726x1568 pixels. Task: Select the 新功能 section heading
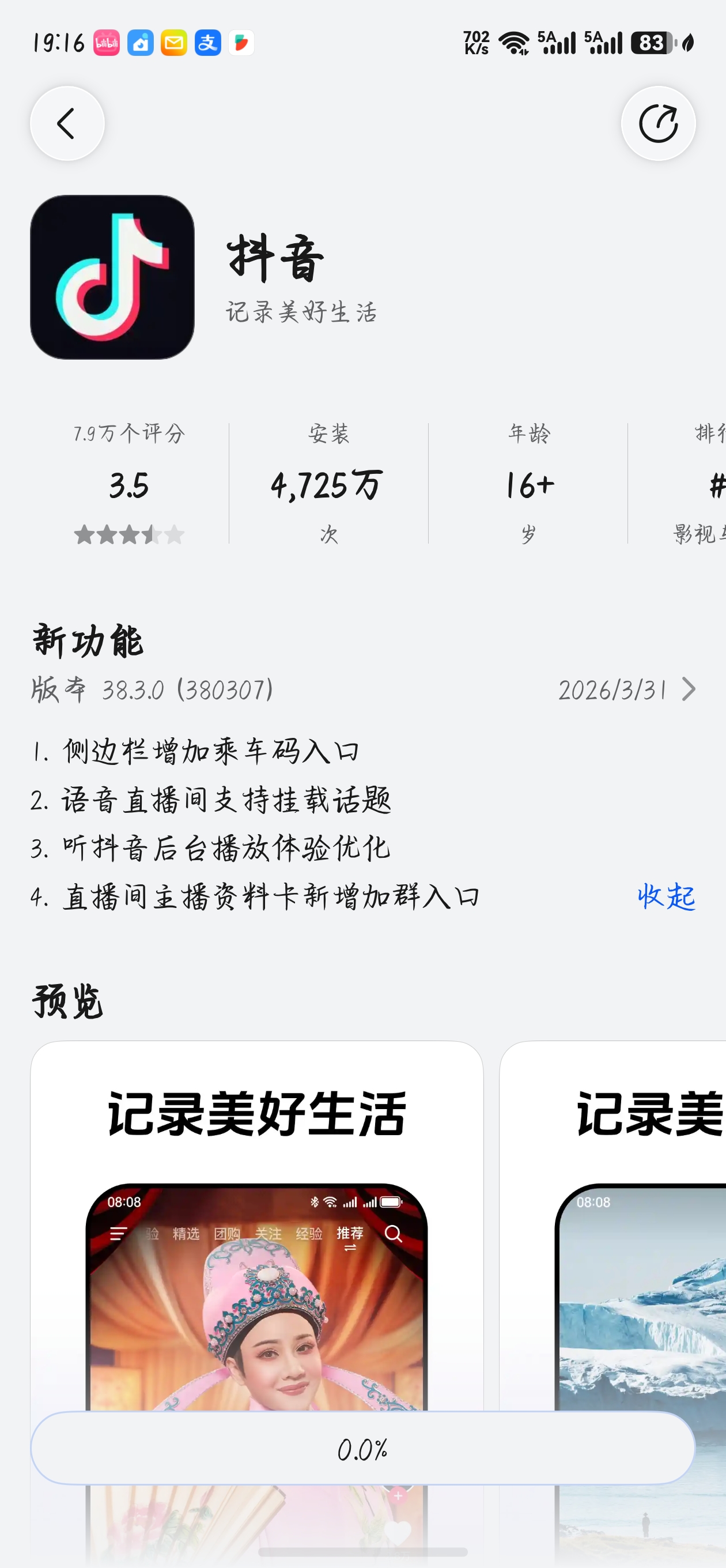[x=88, y=641]
